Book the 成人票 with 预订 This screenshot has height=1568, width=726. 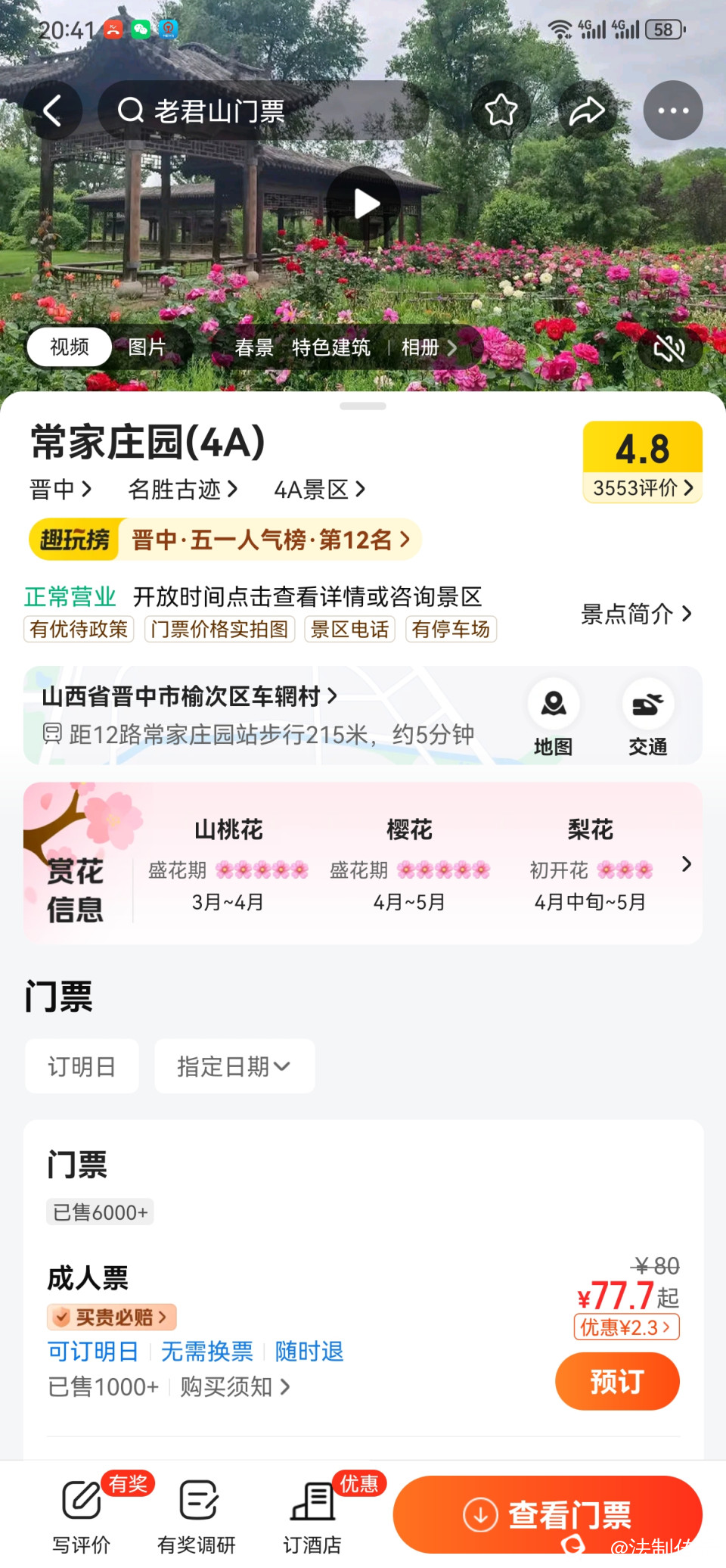pyautogui.click(x=616, y=1382)
